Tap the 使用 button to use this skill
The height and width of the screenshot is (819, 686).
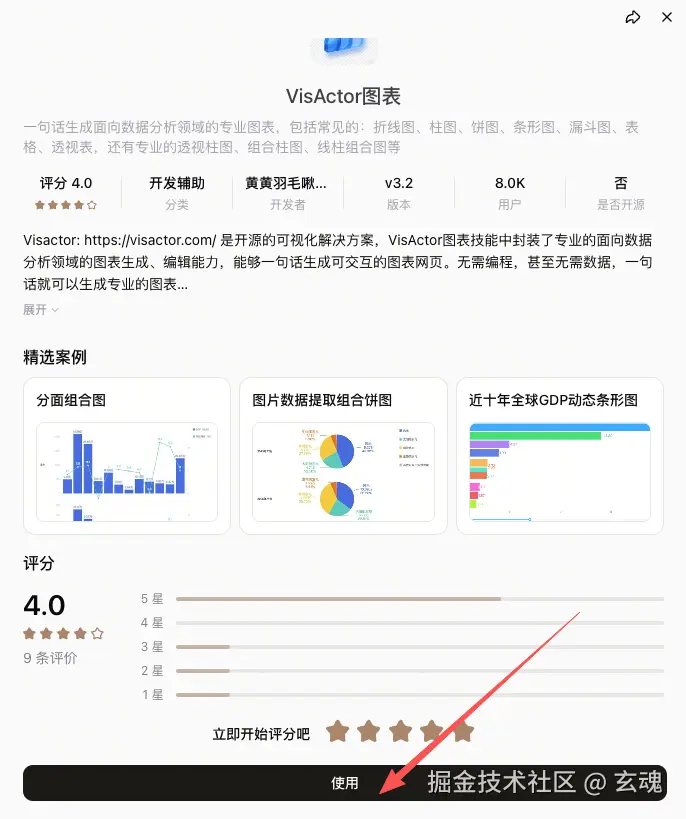(x=344, y=783)
